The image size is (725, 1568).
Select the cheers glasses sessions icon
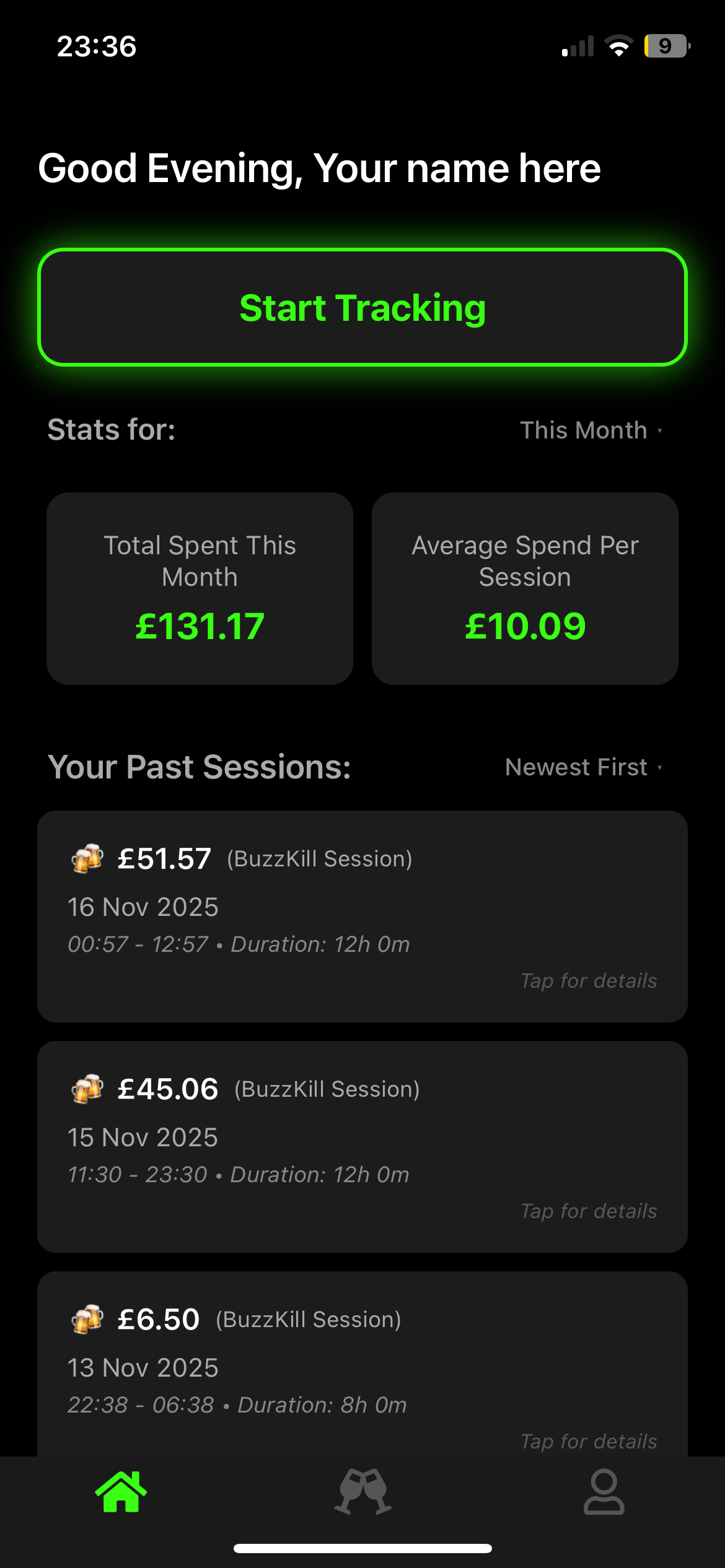(362, 1492)
